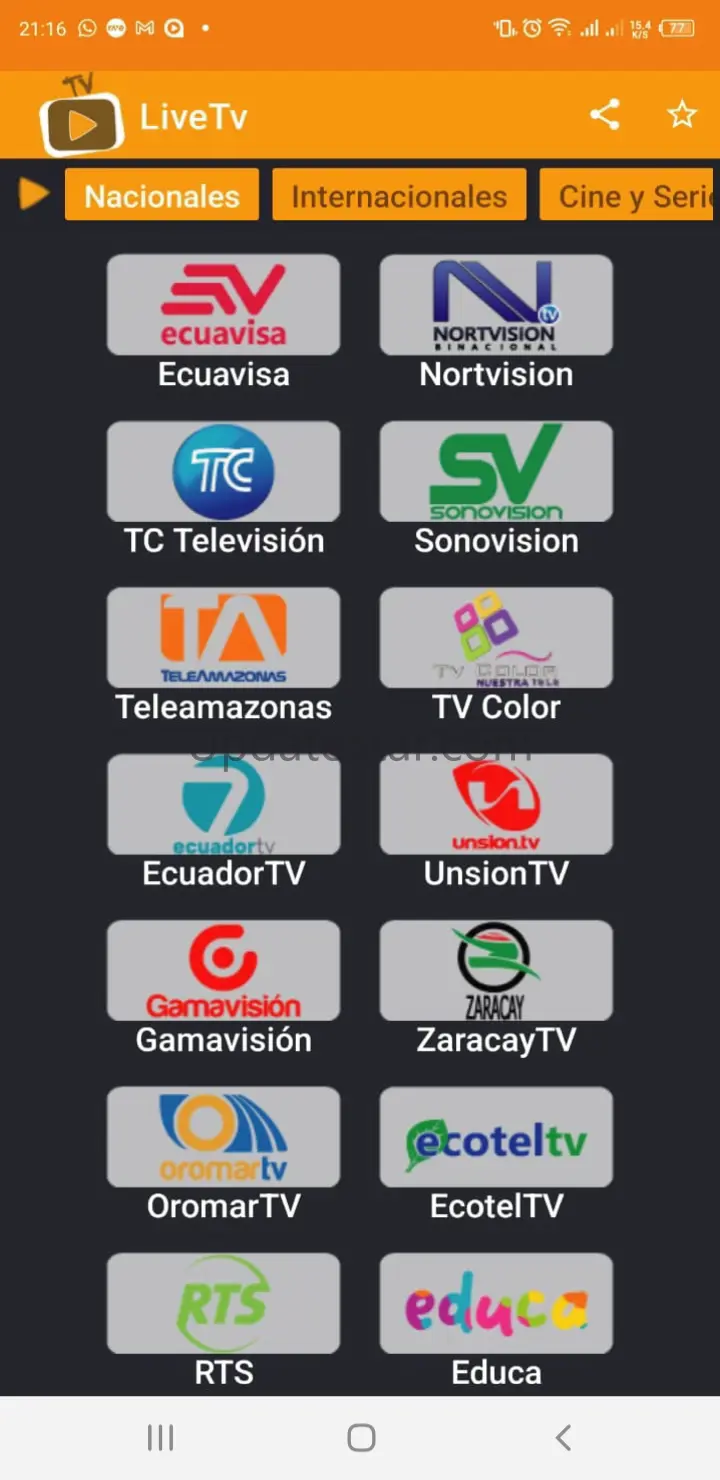The height and width of the screenshot is (1480, 720).
Task: Open the Ecuavisa channel
Action: pos(223,306)
